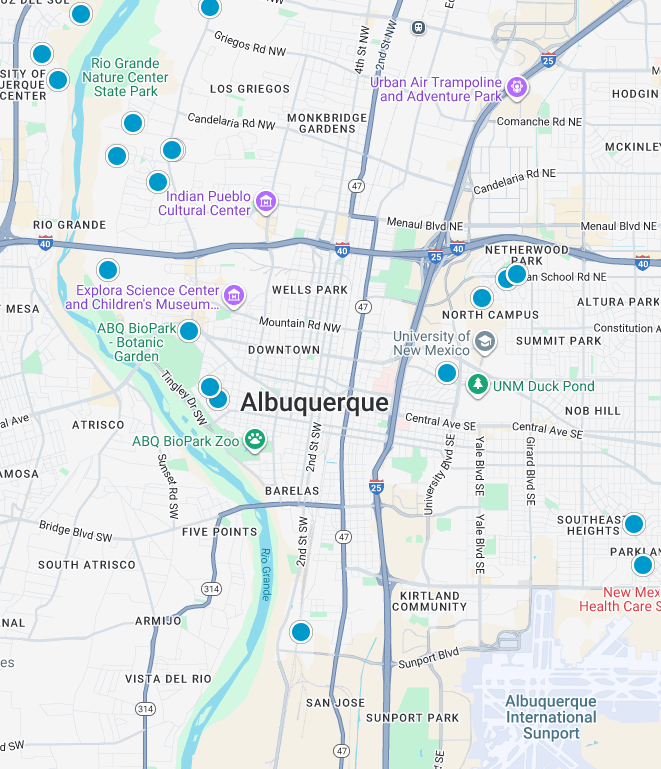This screenshot has height=769, width=661.
Task: Tap the blue marker north of San Jose
Action: tap(301, 632)
